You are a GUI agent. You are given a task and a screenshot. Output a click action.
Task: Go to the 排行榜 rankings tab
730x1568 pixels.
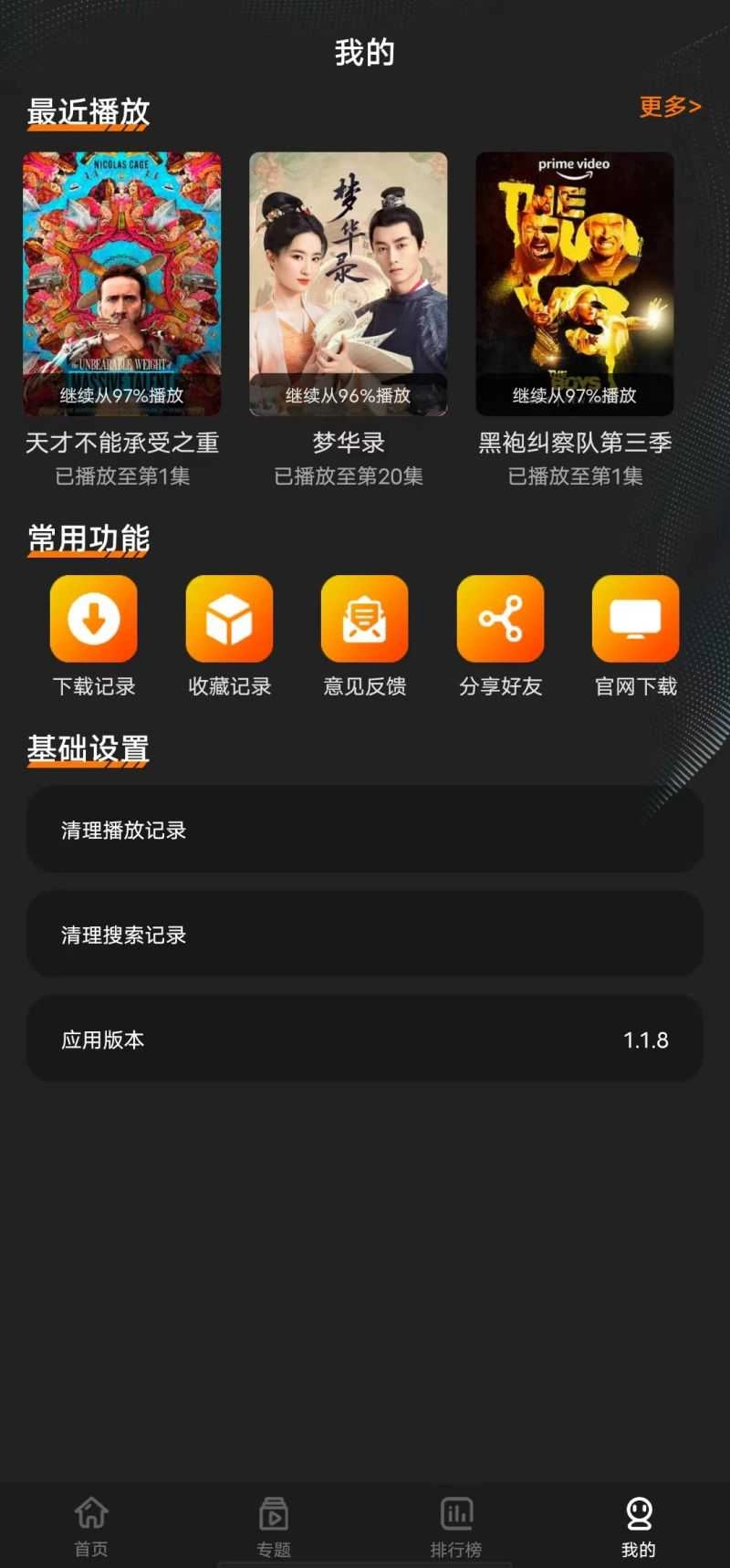[456, 1527]
